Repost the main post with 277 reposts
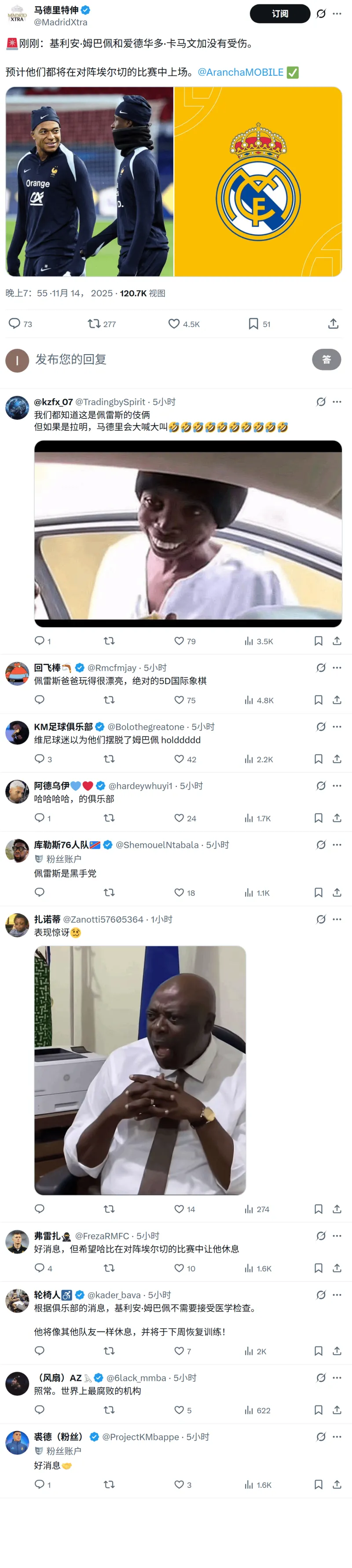352x1568 pixels. [94, 324]
